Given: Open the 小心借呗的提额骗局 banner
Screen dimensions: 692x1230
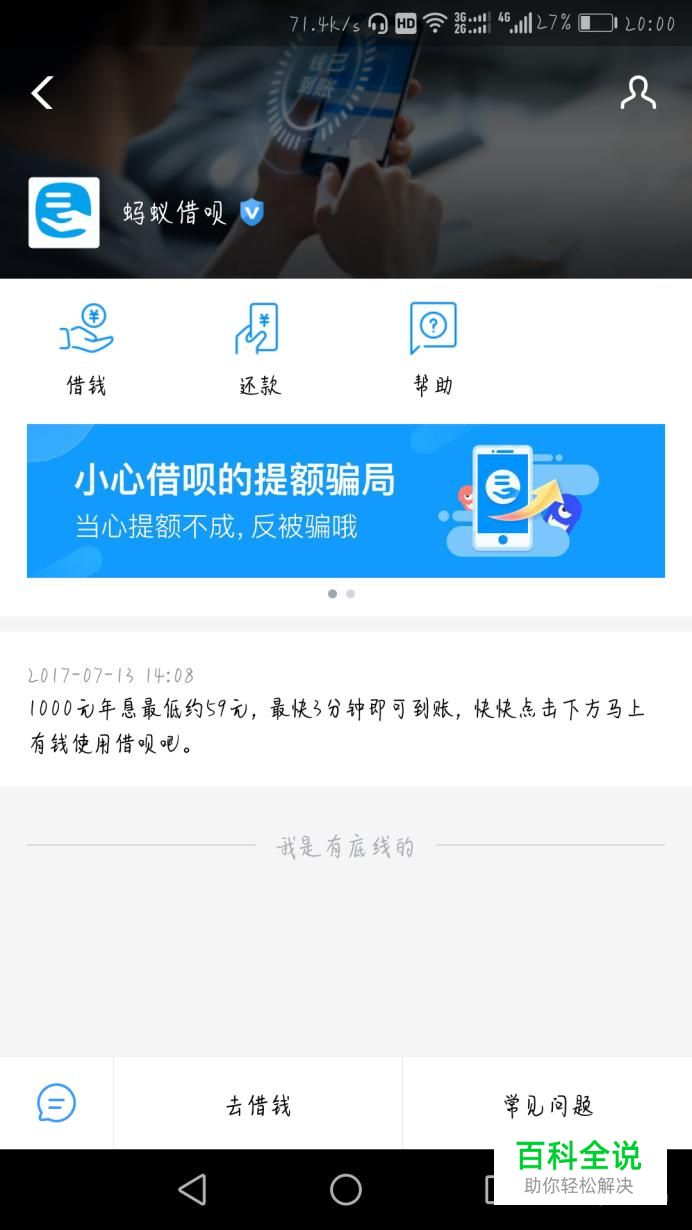Looking at the screenshot, I should click(x=346, y=501).
